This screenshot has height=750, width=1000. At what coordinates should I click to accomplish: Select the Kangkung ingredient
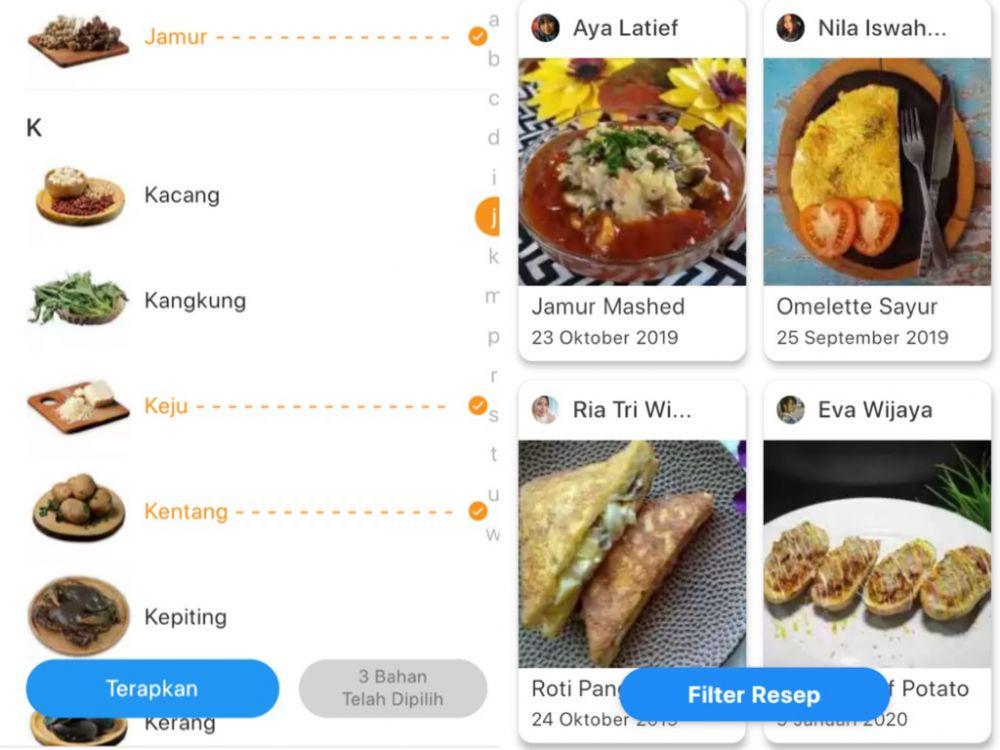(194, 300)
